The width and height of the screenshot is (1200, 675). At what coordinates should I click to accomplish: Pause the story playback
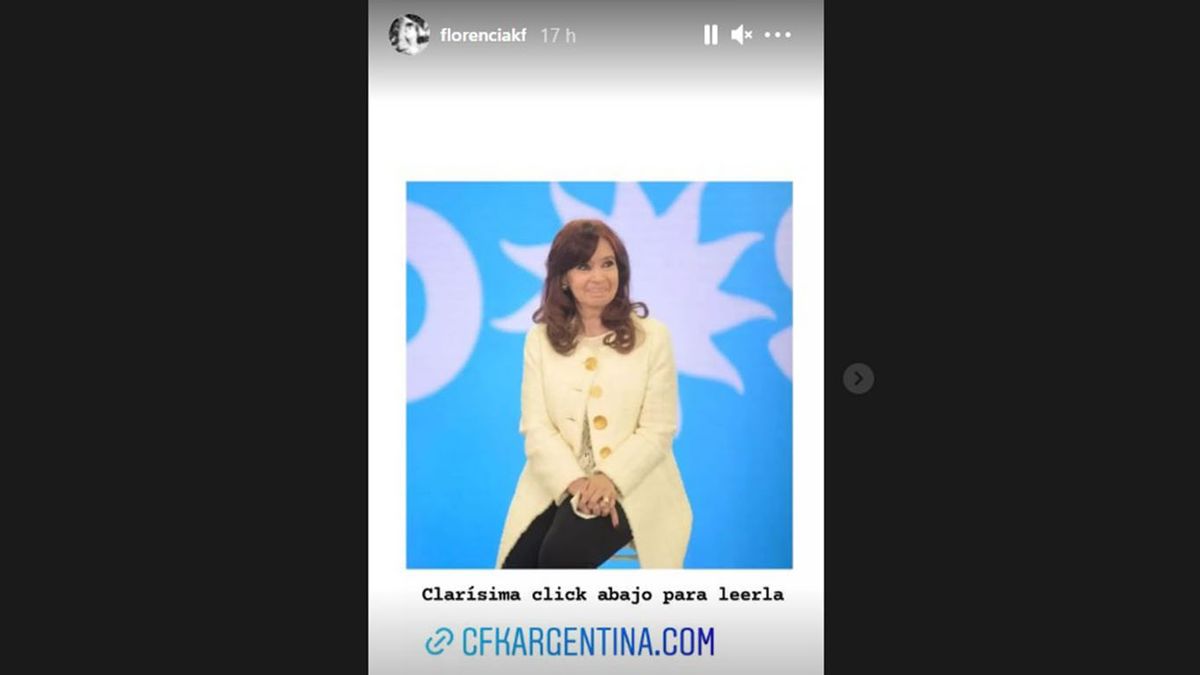710,35
